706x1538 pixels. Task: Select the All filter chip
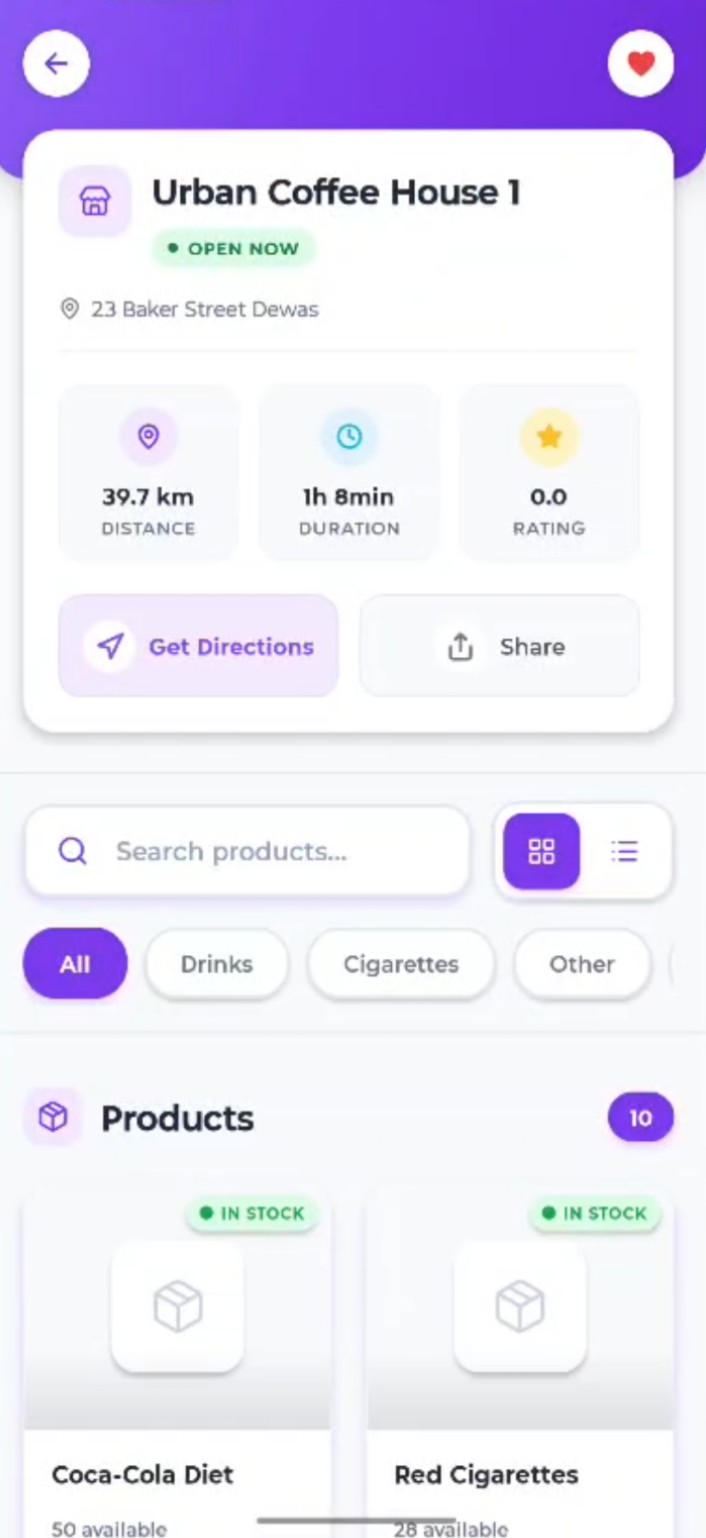[75, 964]
